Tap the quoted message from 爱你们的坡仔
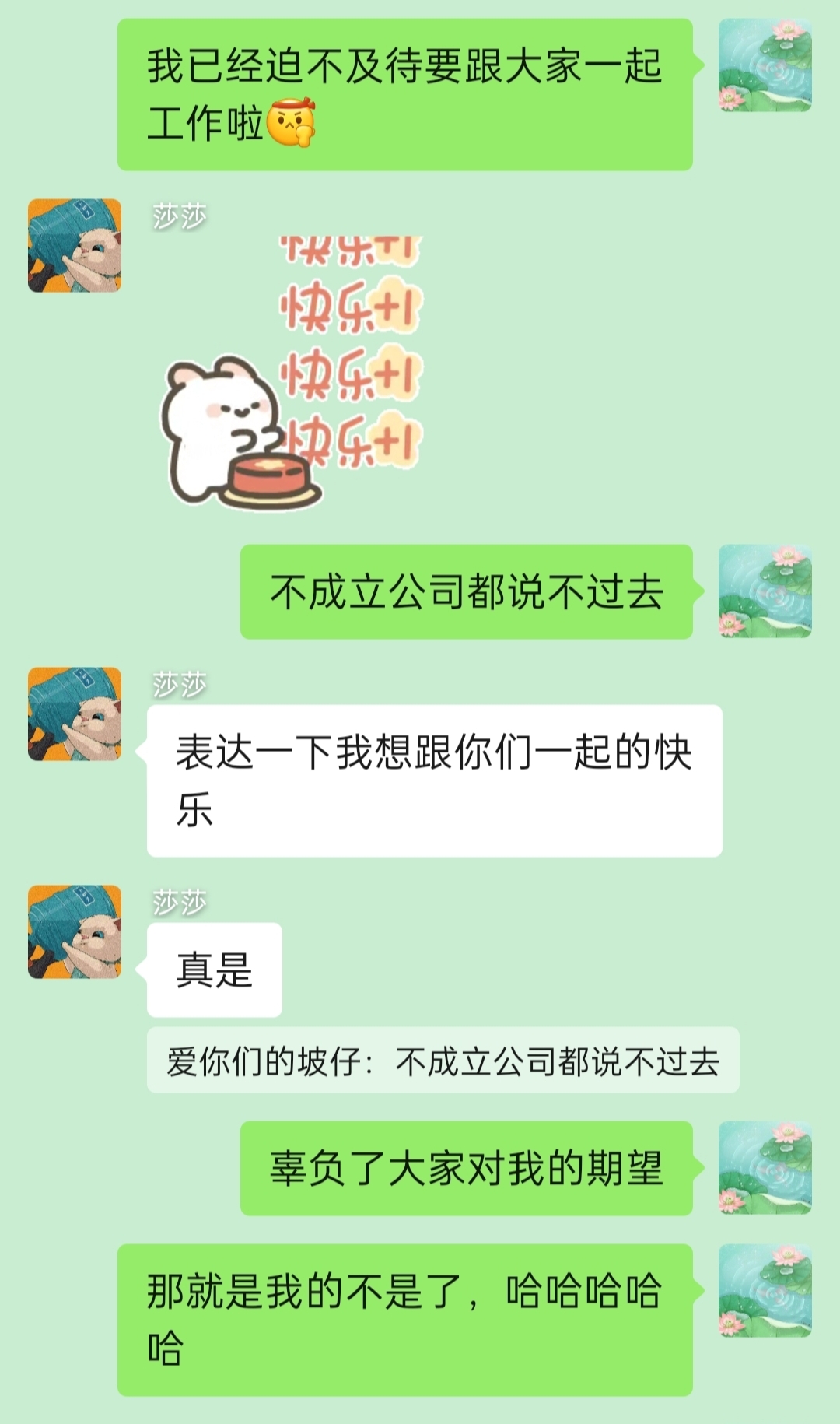Screen dimensions: 840x1424 (x=443, y=1061)
